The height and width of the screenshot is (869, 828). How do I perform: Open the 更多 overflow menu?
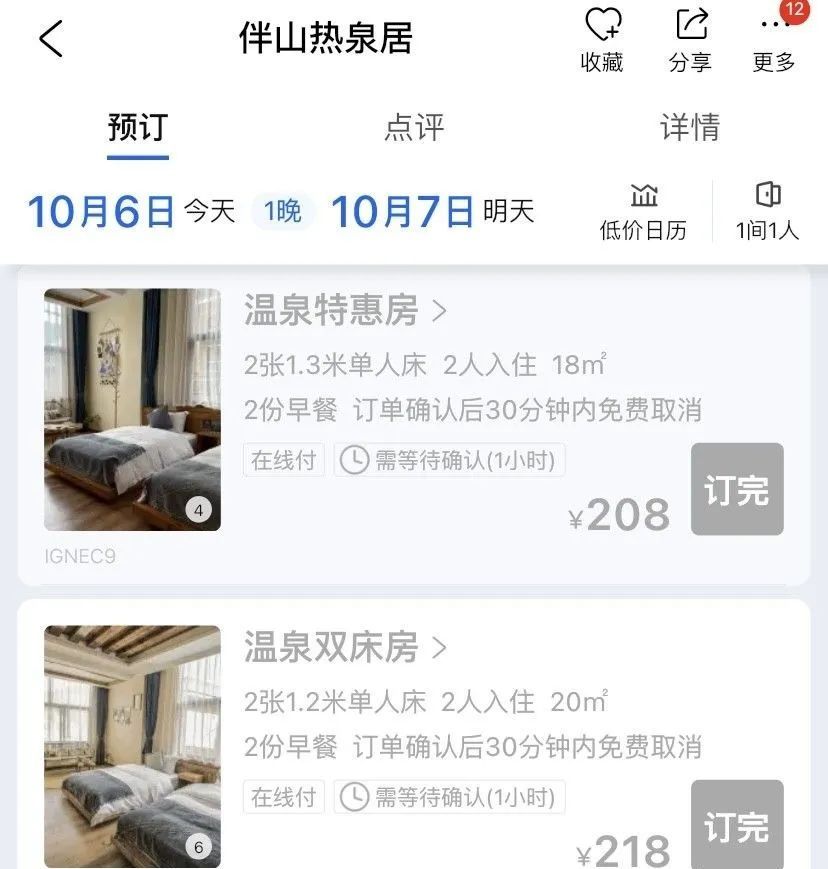(774, 40)
